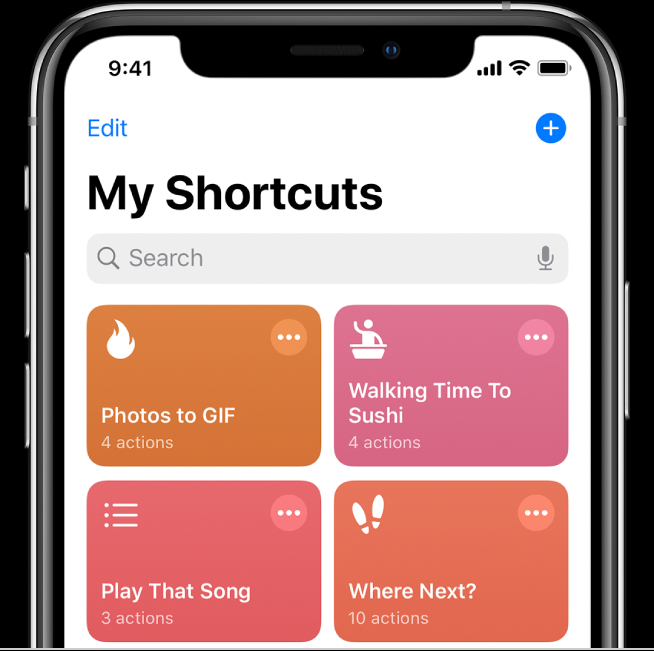Open more options for Walking Time To Sushi

(536, 338)
